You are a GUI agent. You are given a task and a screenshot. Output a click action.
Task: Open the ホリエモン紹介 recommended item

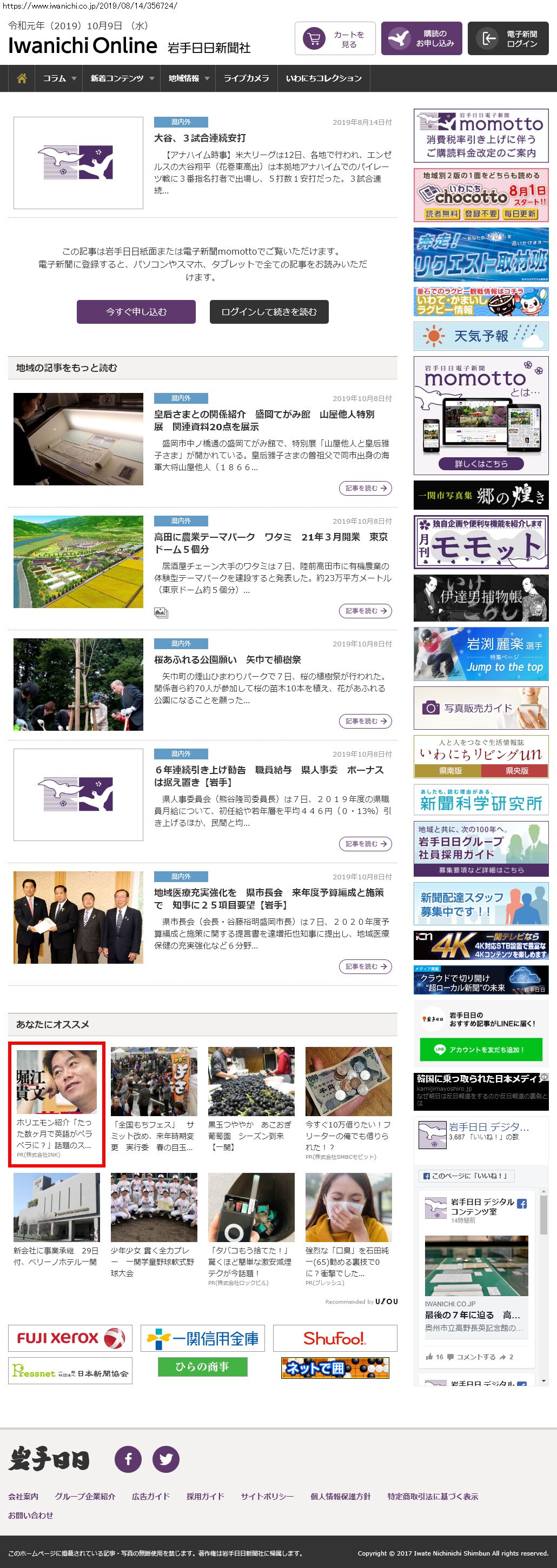click(56, 1104)
